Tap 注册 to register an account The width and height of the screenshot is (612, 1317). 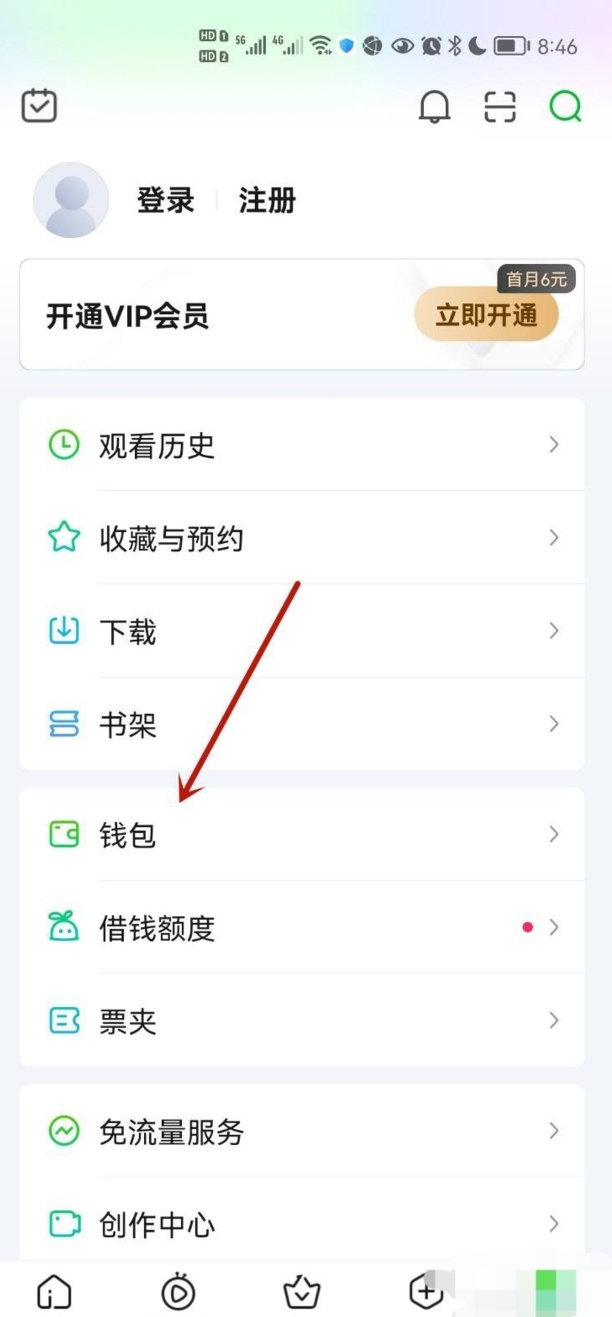tap(267, 200)
